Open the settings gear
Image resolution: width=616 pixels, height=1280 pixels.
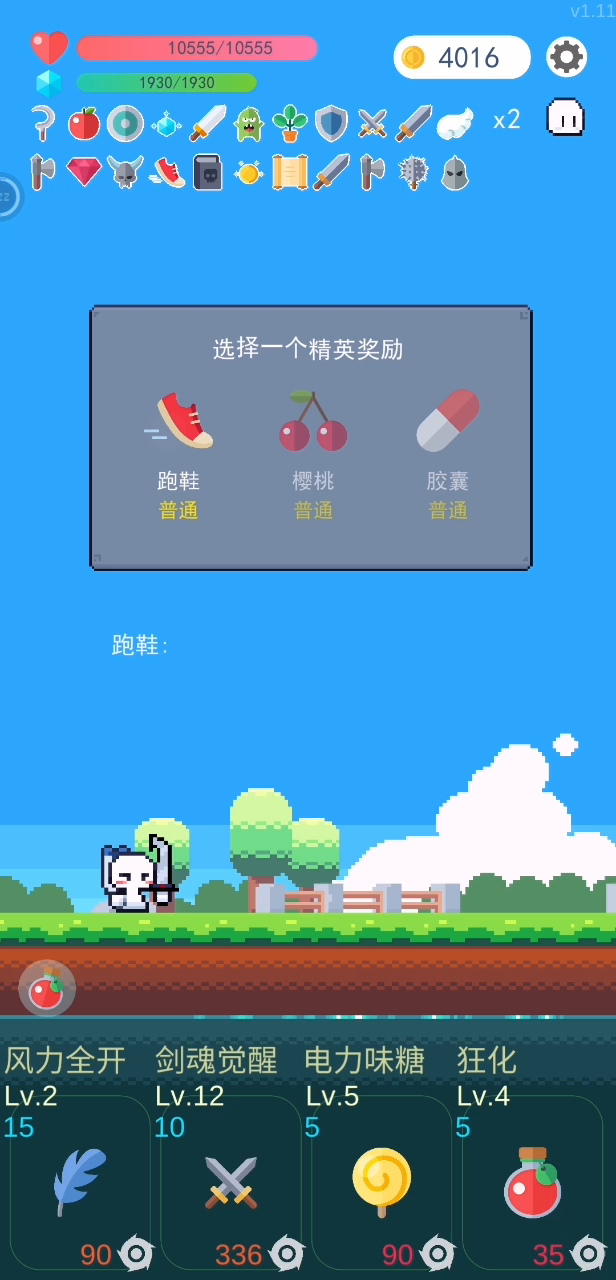[x=566, y=57]
